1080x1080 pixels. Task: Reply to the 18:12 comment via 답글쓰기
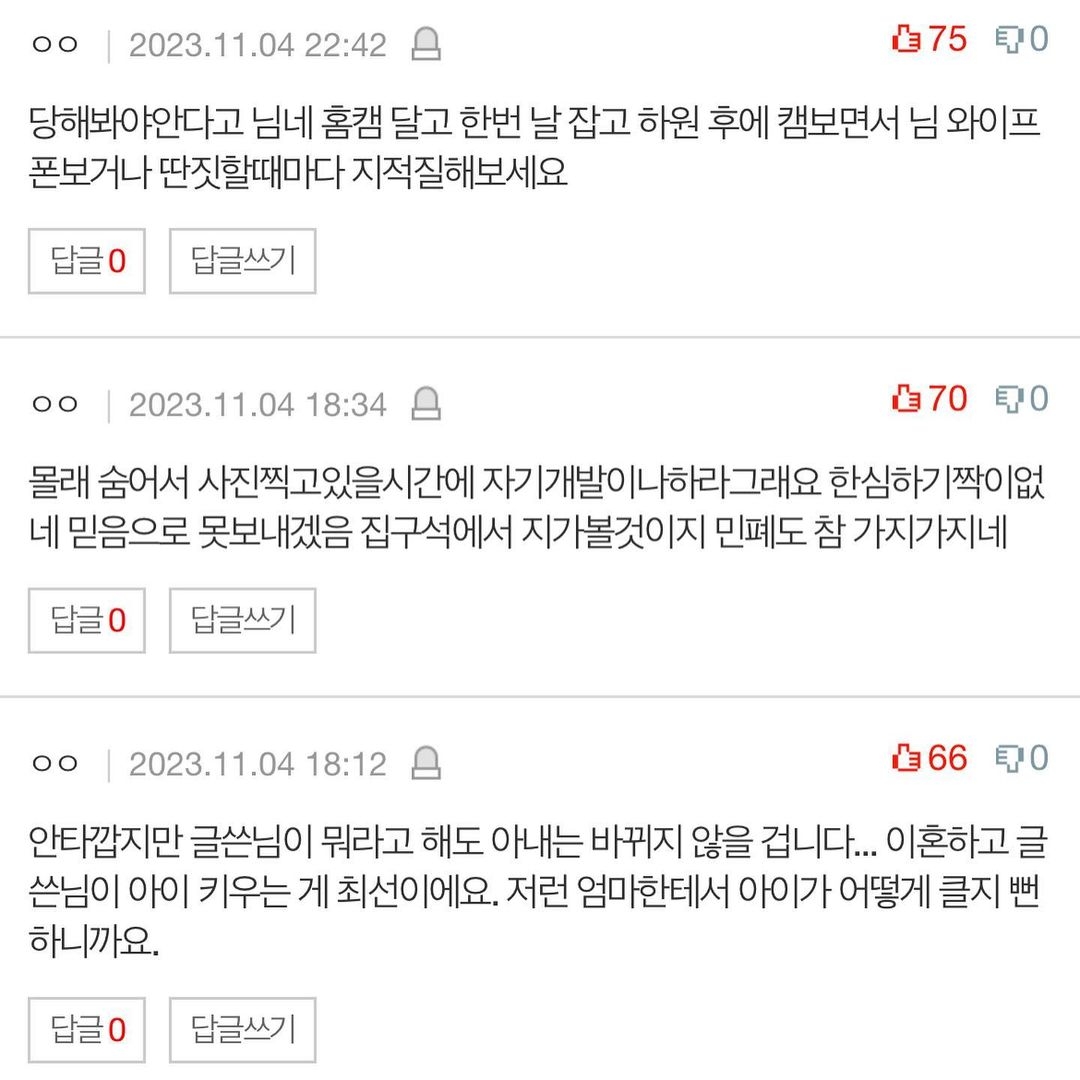(243, 1030)
